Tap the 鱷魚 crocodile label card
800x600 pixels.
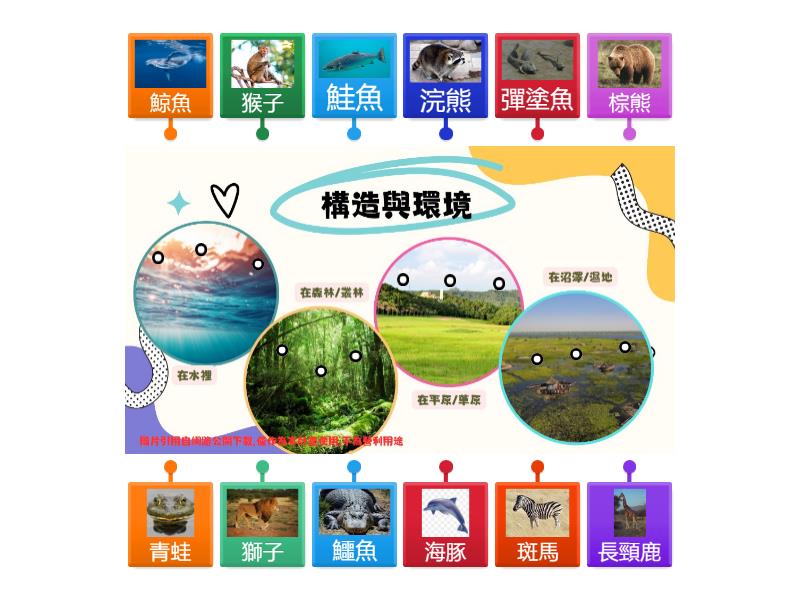354,525
